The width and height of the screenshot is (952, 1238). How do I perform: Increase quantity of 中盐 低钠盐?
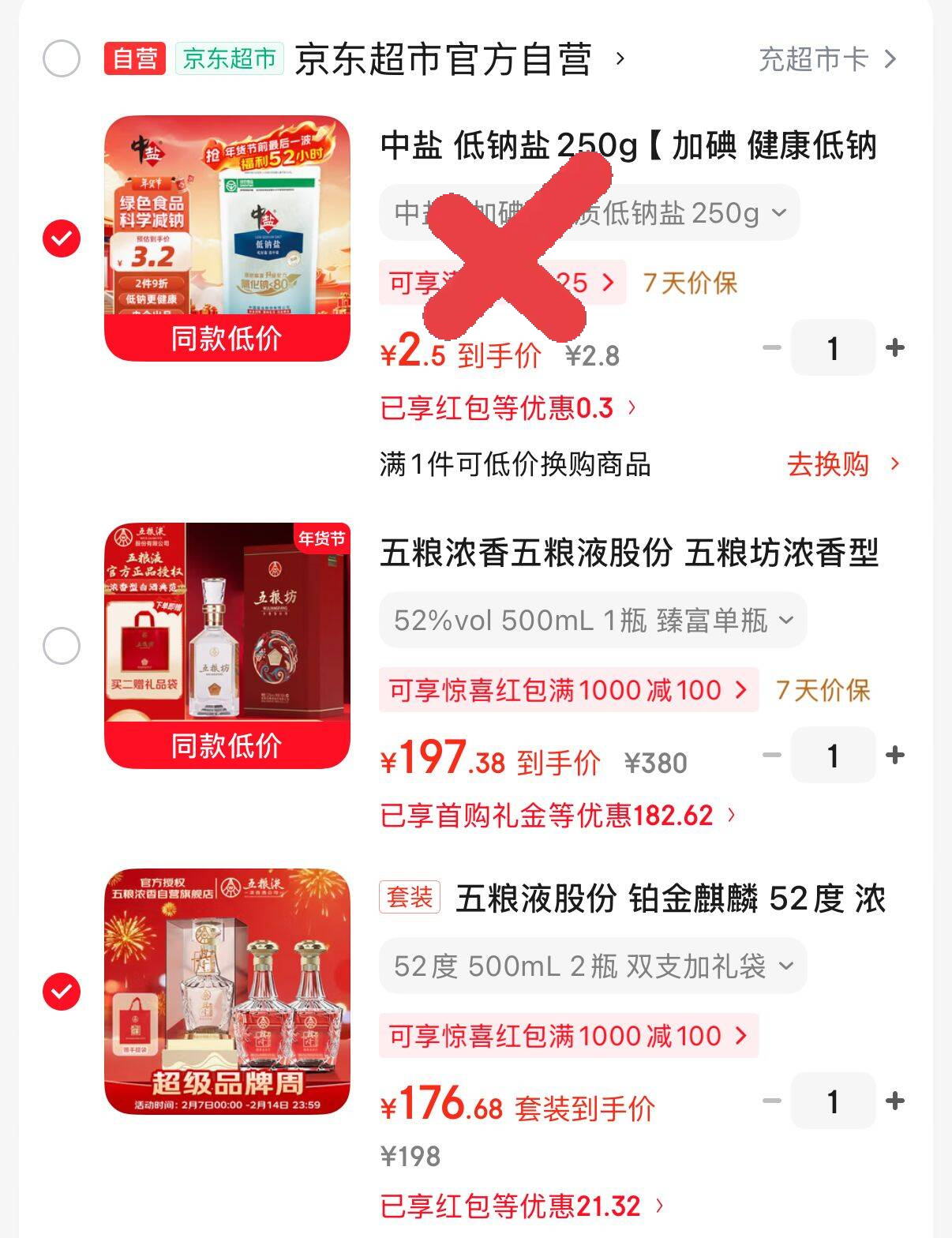pyautogui.click(x=895, y=348)
